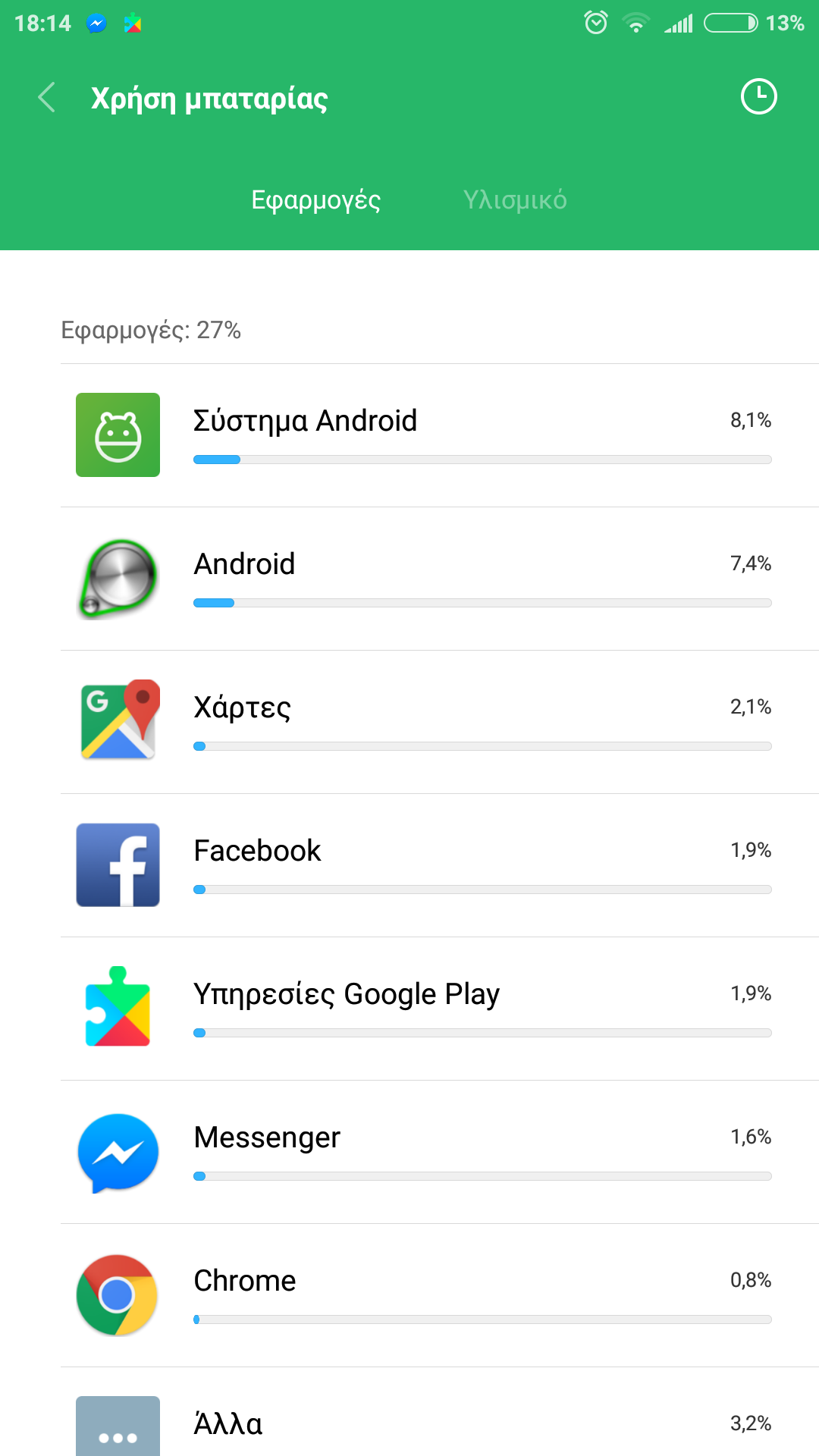Switch to the Υλισμικό tab
Screen dimensions: 819x1456
tap(515, 200)
